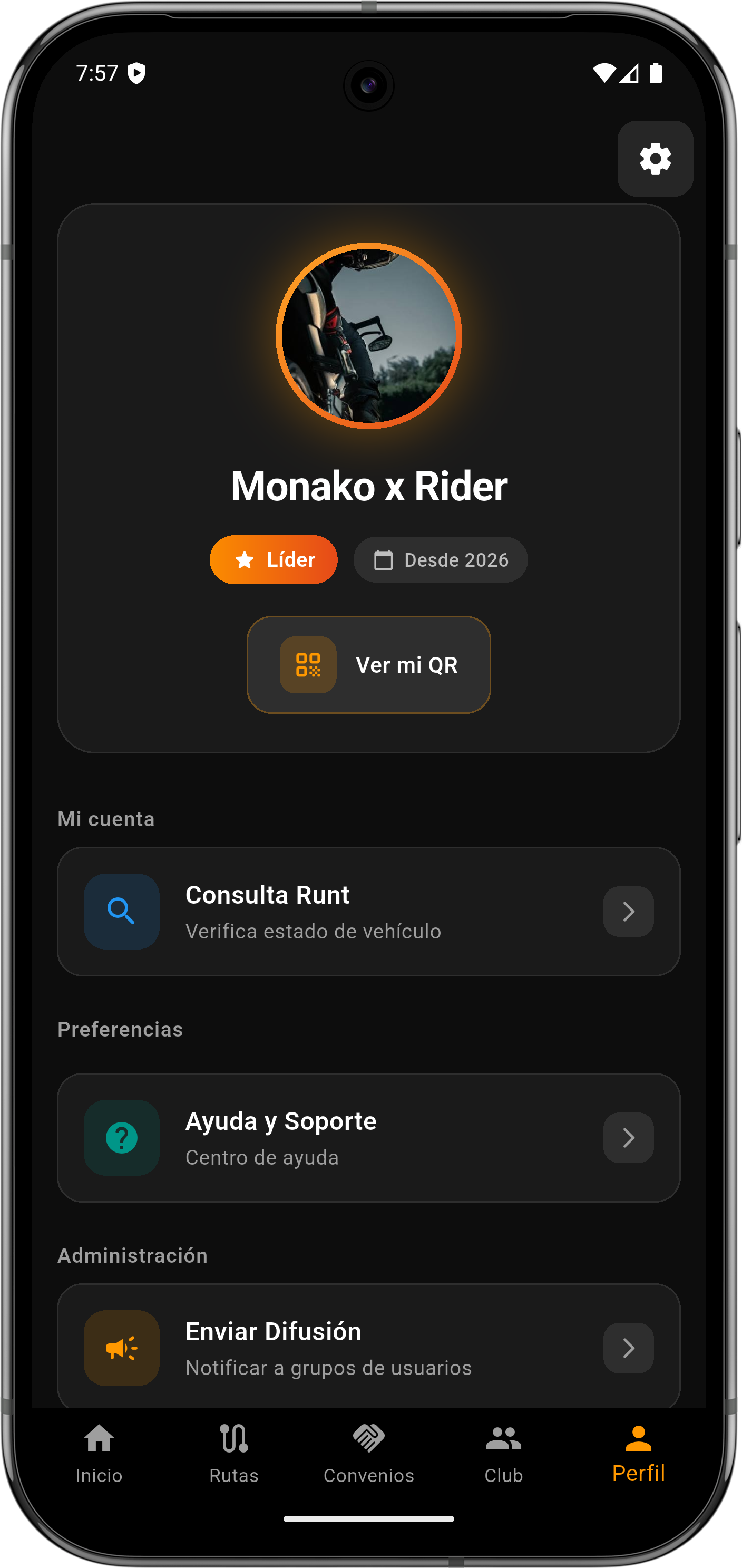
Task: Tap the Perfil tab
Action: coord(638,1454)
